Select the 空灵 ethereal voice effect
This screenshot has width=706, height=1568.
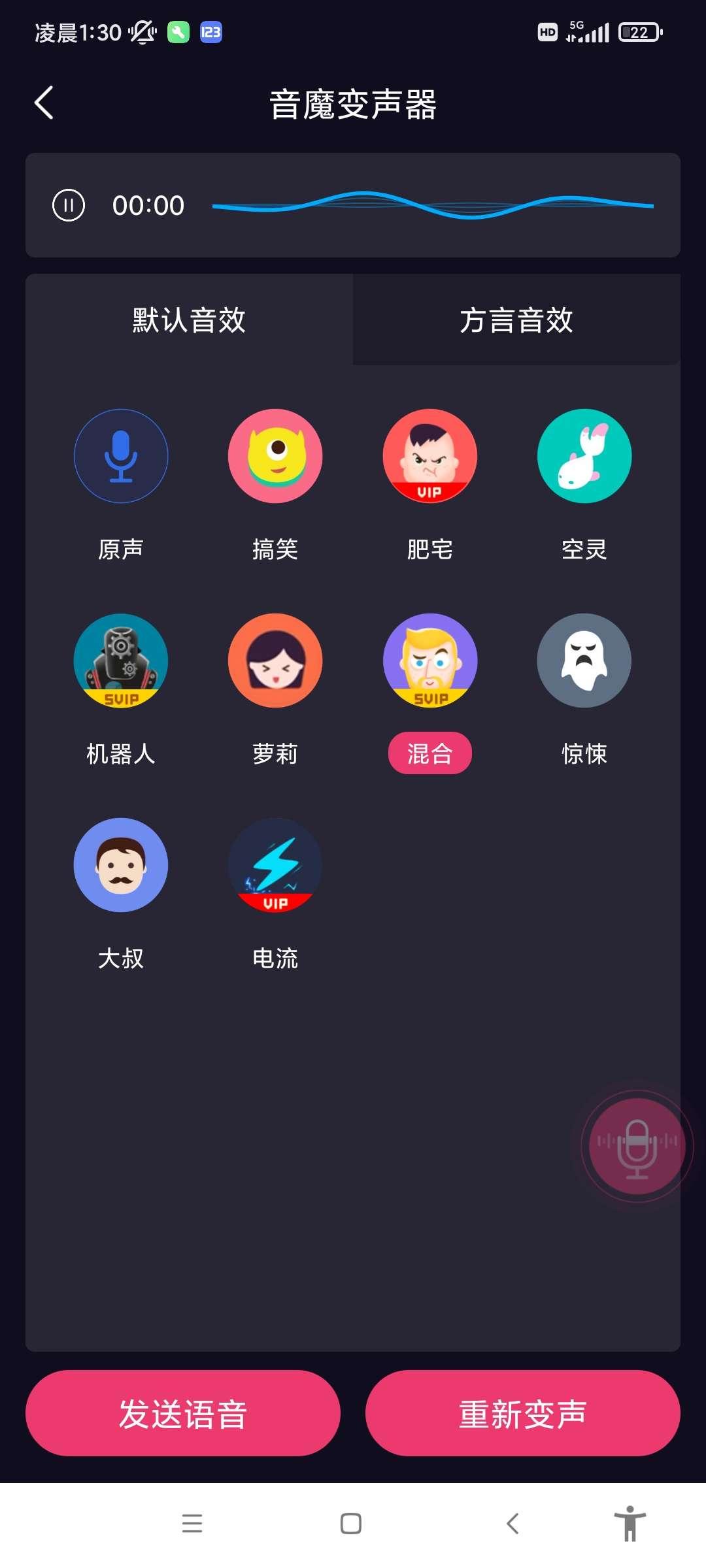pos(584,457)
